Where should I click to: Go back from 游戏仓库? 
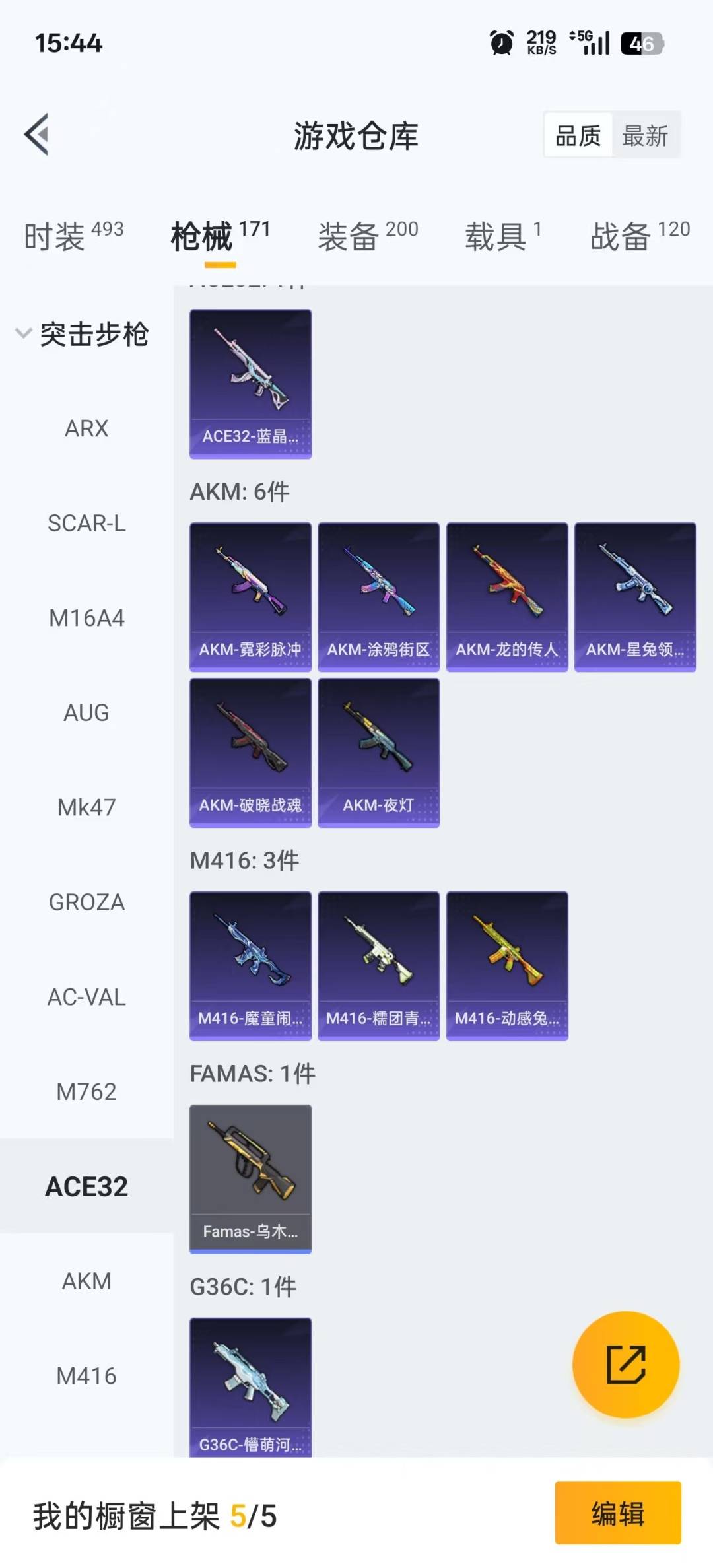[x=37, y=135]
